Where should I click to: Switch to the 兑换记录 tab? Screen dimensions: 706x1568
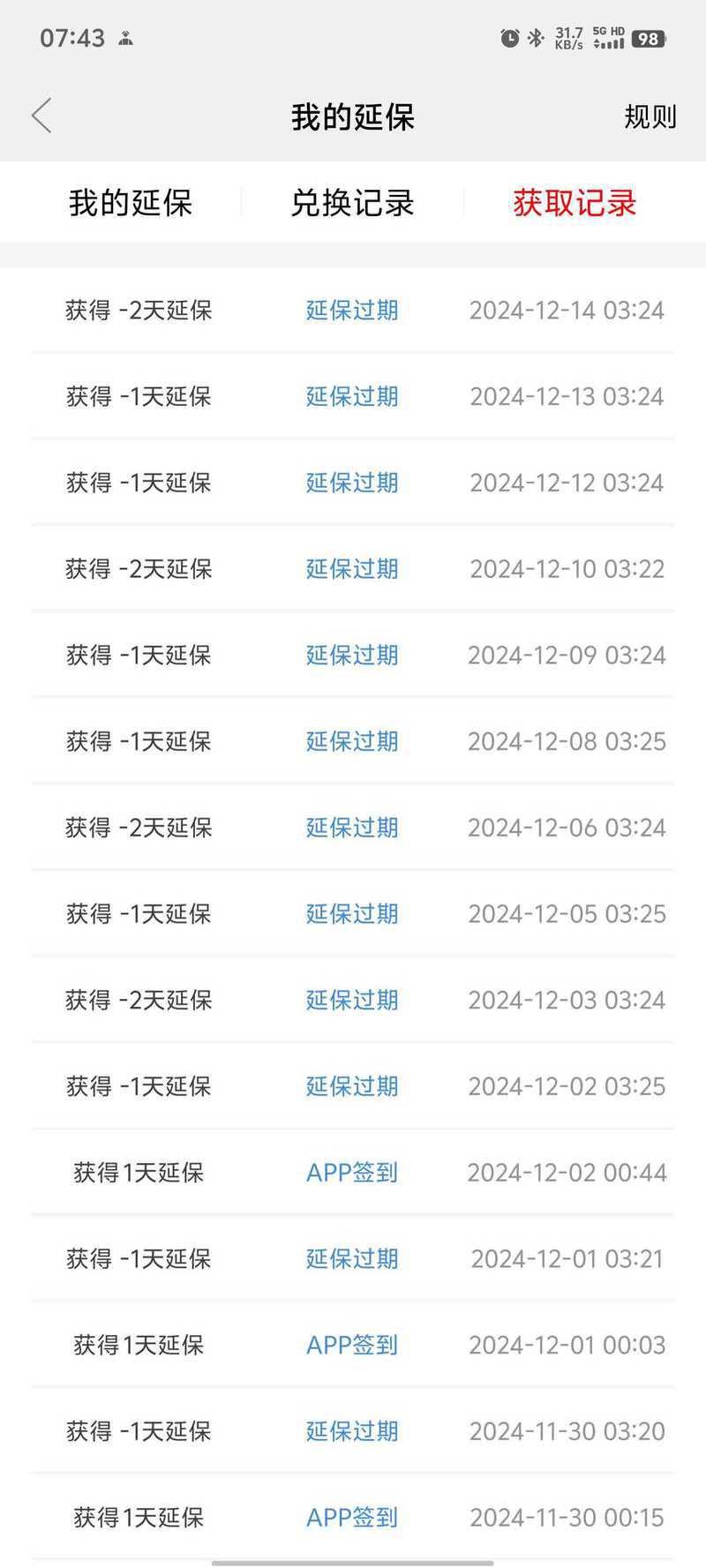point(352,203)
